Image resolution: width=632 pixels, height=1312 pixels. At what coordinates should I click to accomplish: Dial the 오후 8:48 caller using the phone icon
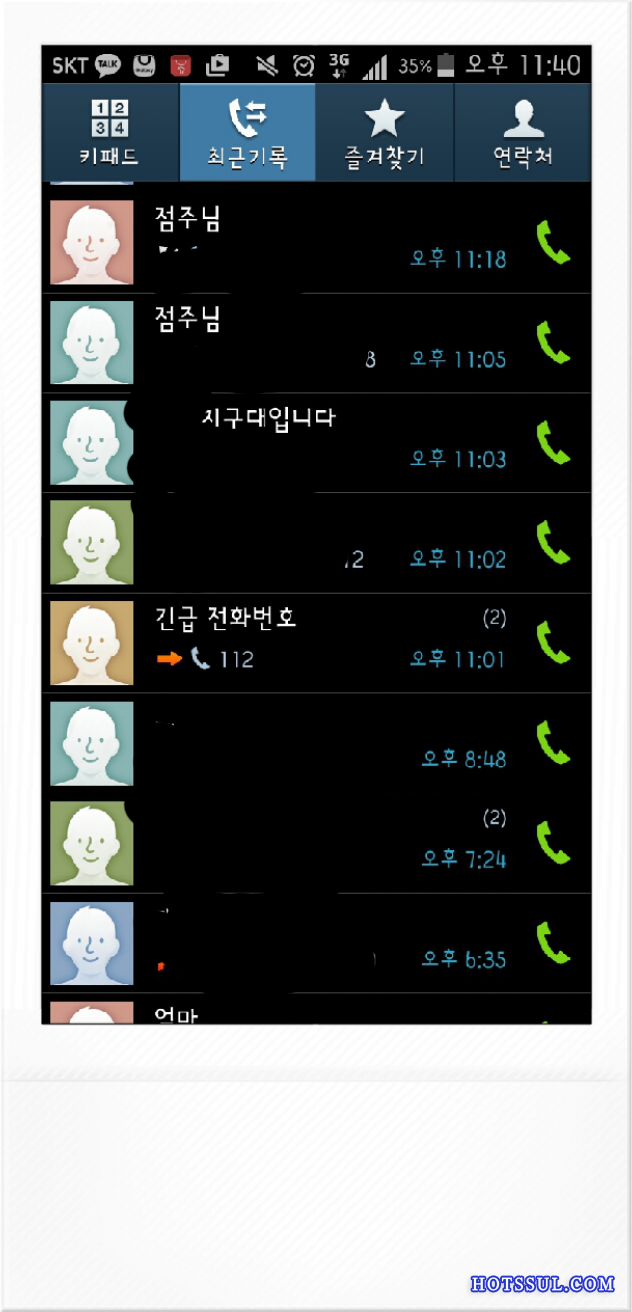click(553, 741)
